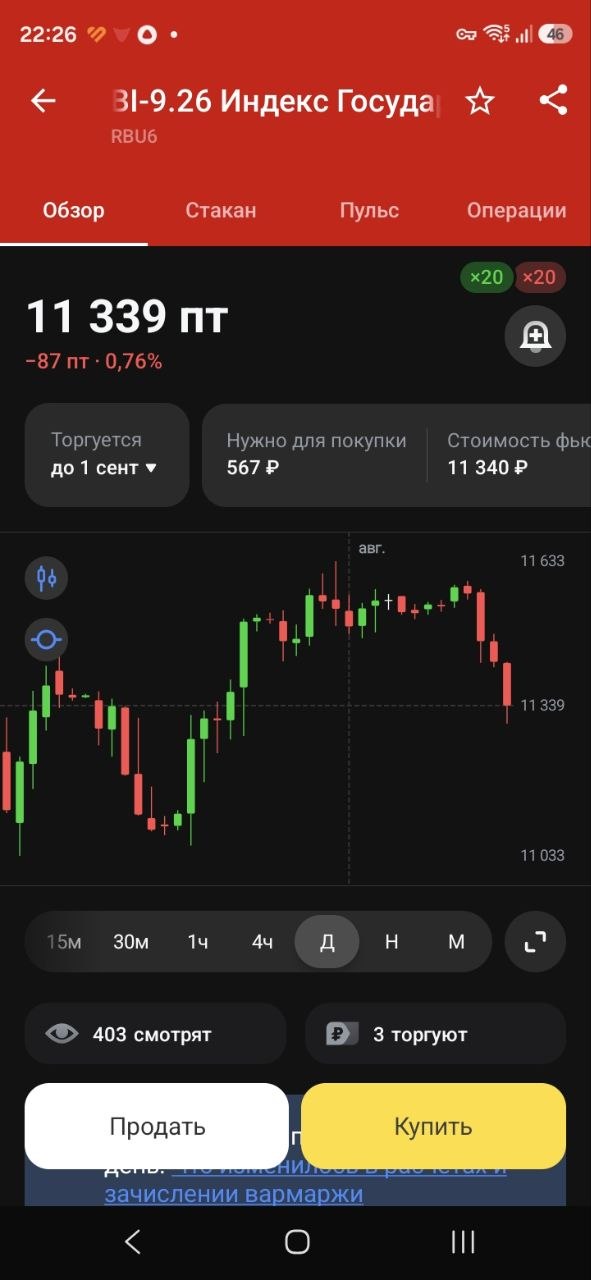Change chart type with the candlestick icon
591x1280 pixels.
coord(47,578)
